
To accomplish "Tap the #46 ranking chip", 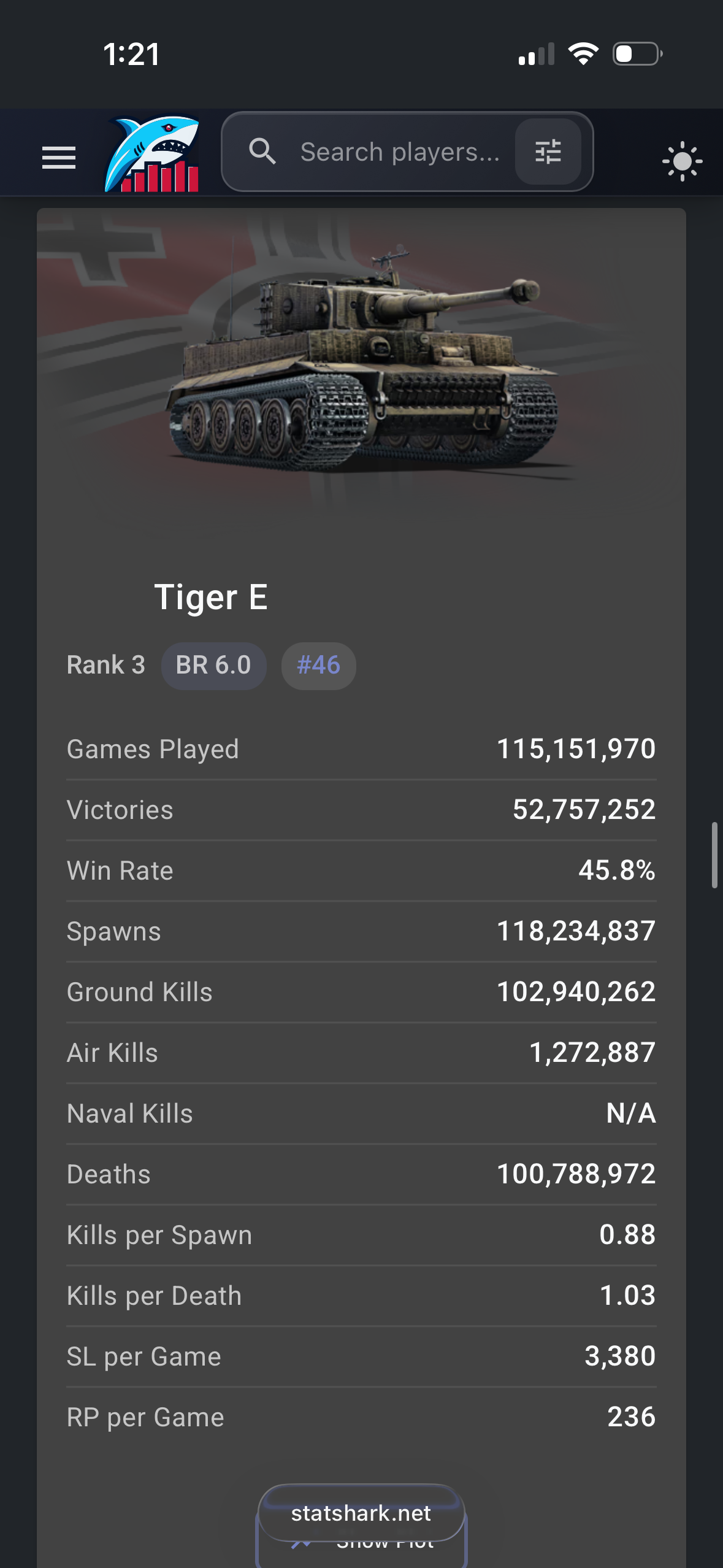I will [318, 666].
